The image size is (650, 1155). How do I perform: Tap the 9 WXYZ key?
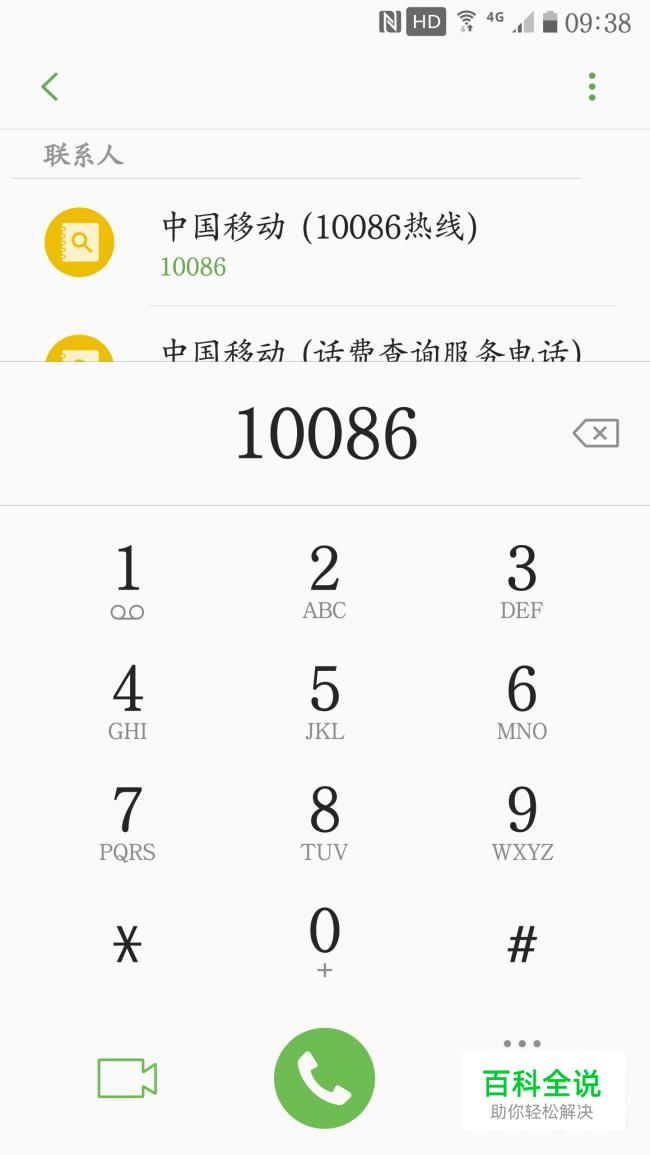(522, 822)
